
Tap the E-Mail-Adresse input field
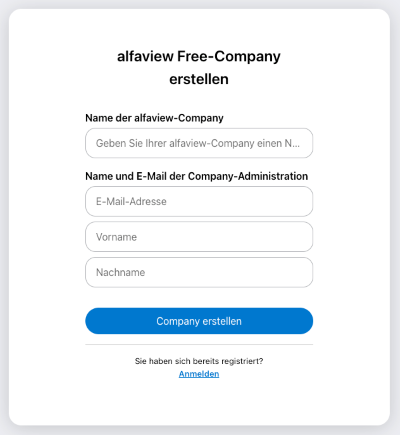(199, 201)
